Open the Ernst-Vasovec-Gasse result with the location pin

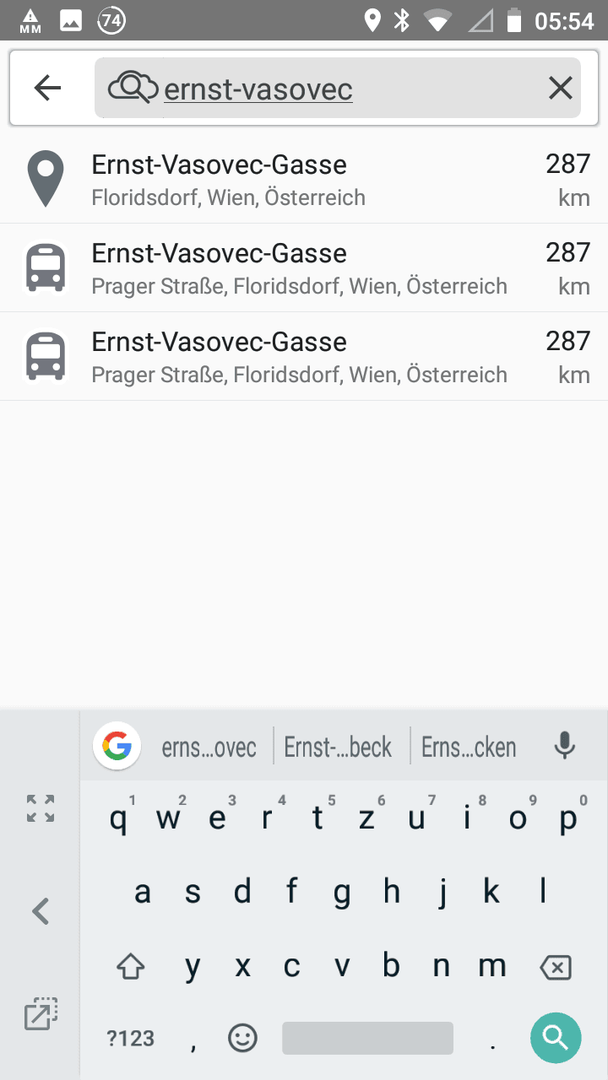304,180
